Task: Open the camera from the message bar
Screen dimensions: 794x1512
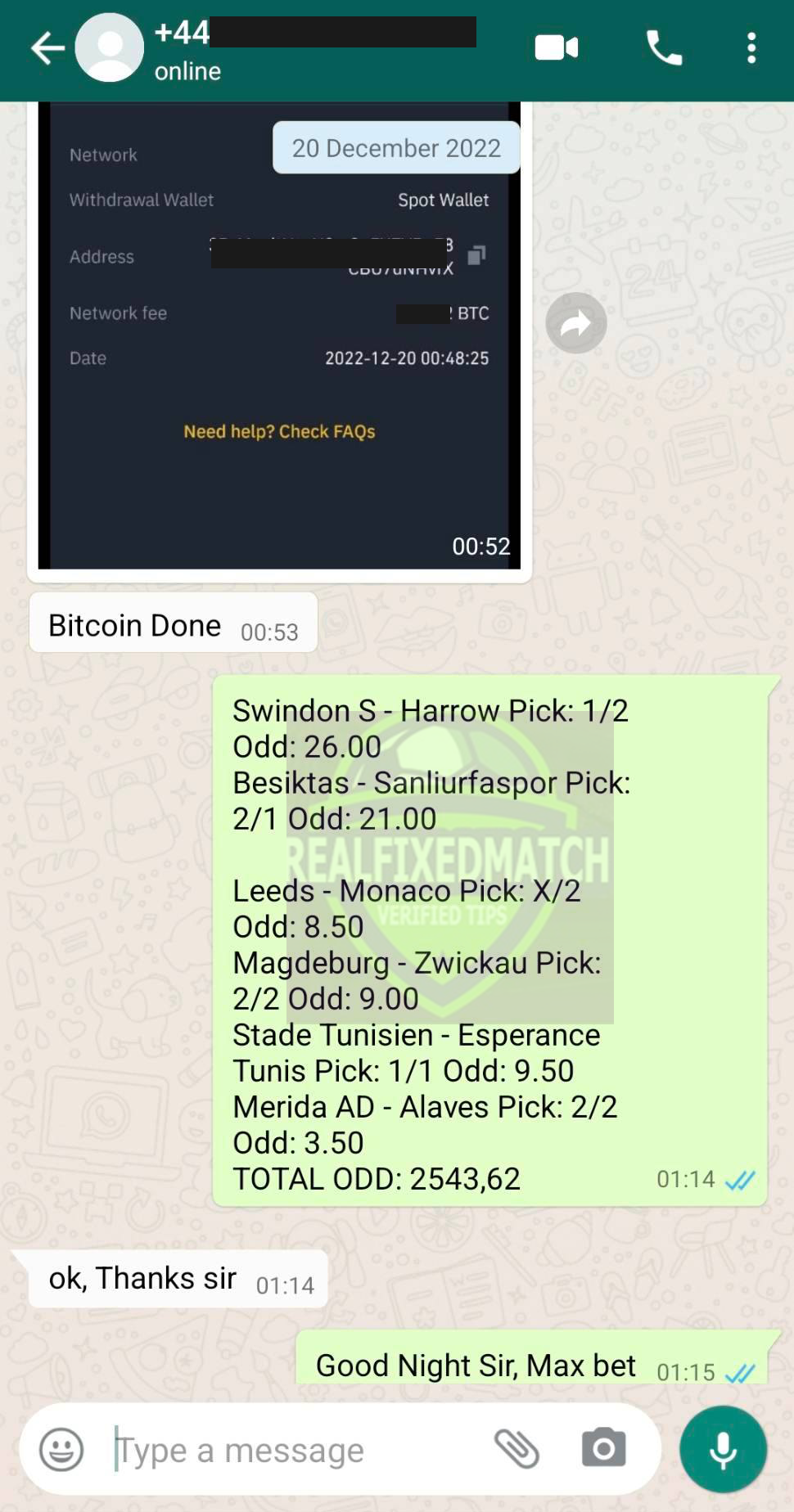Action: 604,1448
